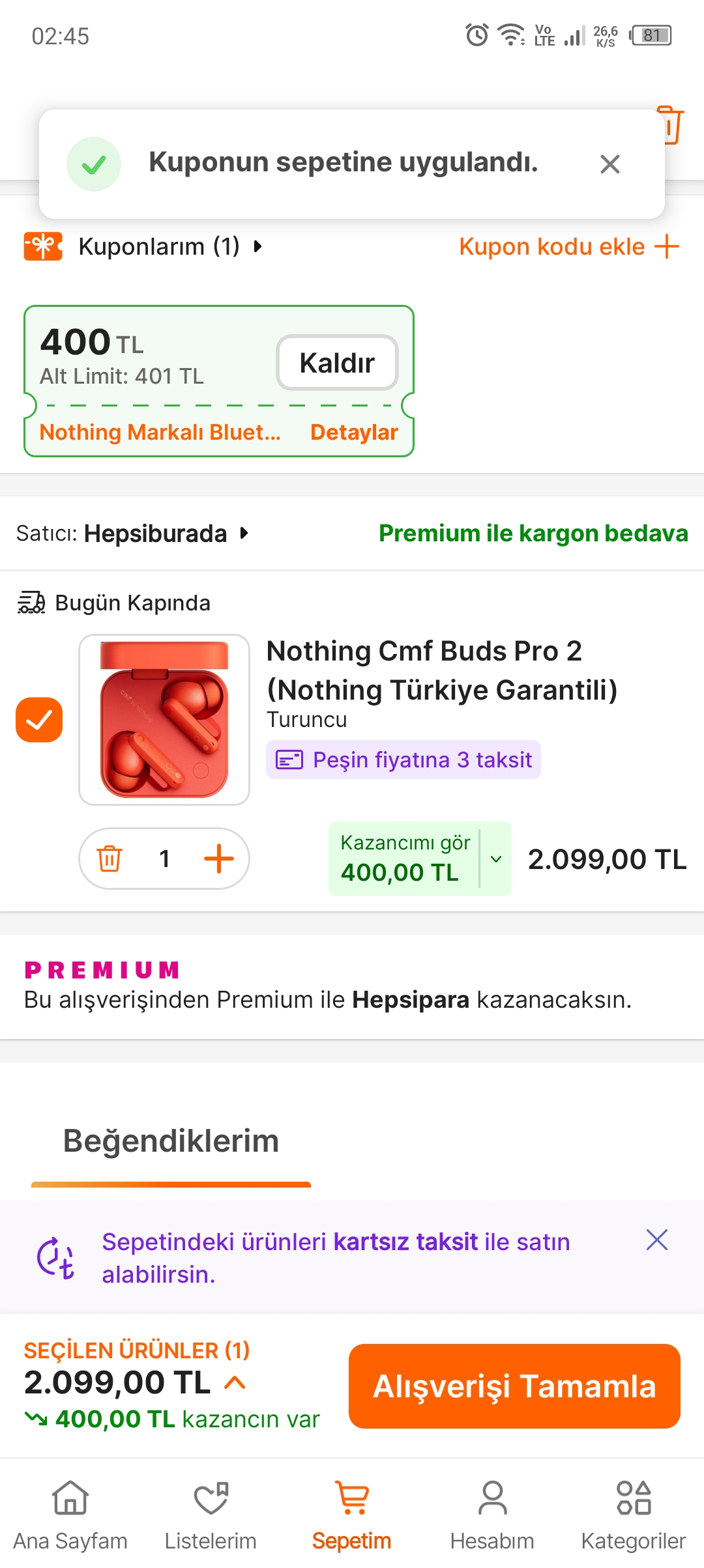Open the Nothing Cmf Buds Pro 2 product image
Viewport: 704px width, 1568px height.
point(164,720)
